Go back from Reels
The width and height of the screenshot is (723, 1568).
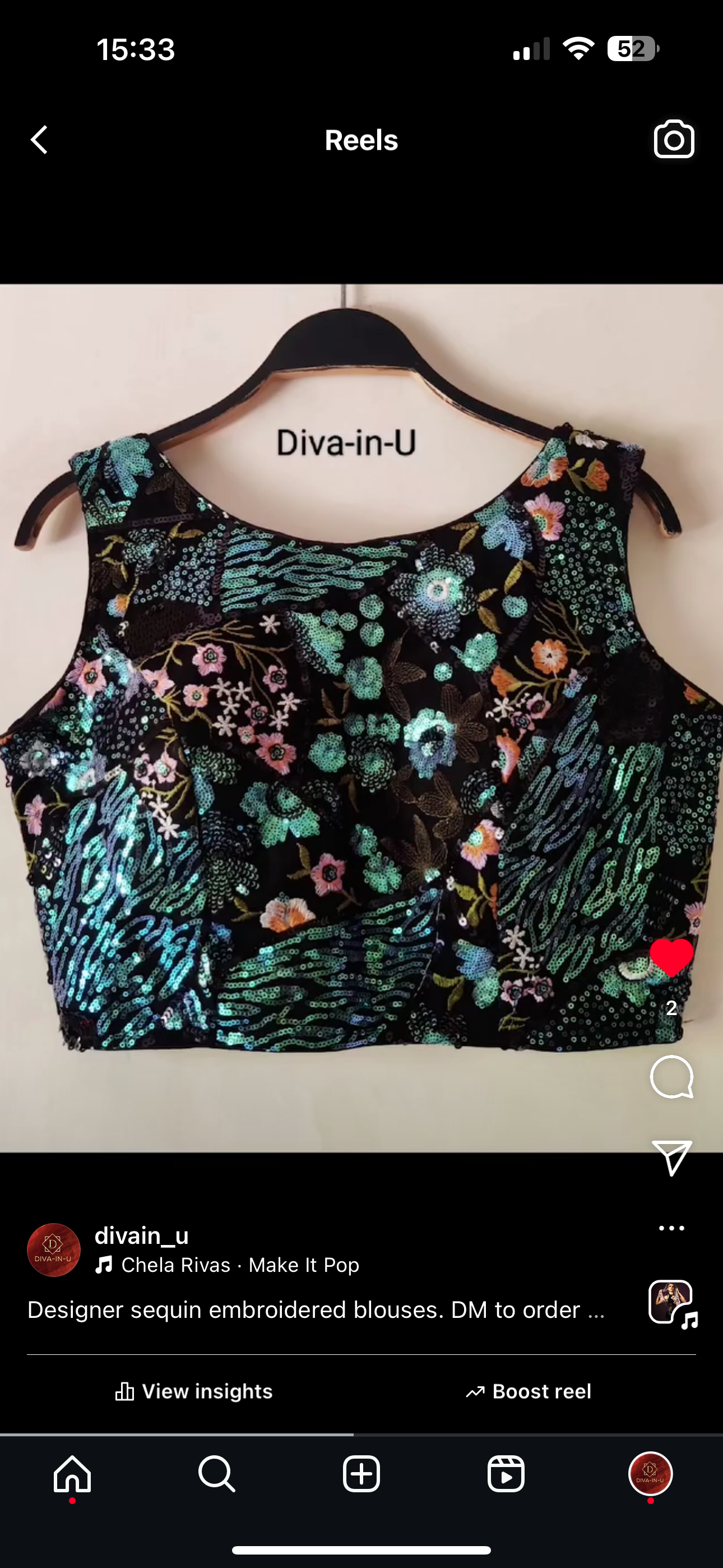pyautogui.click(x=40, y=140)
